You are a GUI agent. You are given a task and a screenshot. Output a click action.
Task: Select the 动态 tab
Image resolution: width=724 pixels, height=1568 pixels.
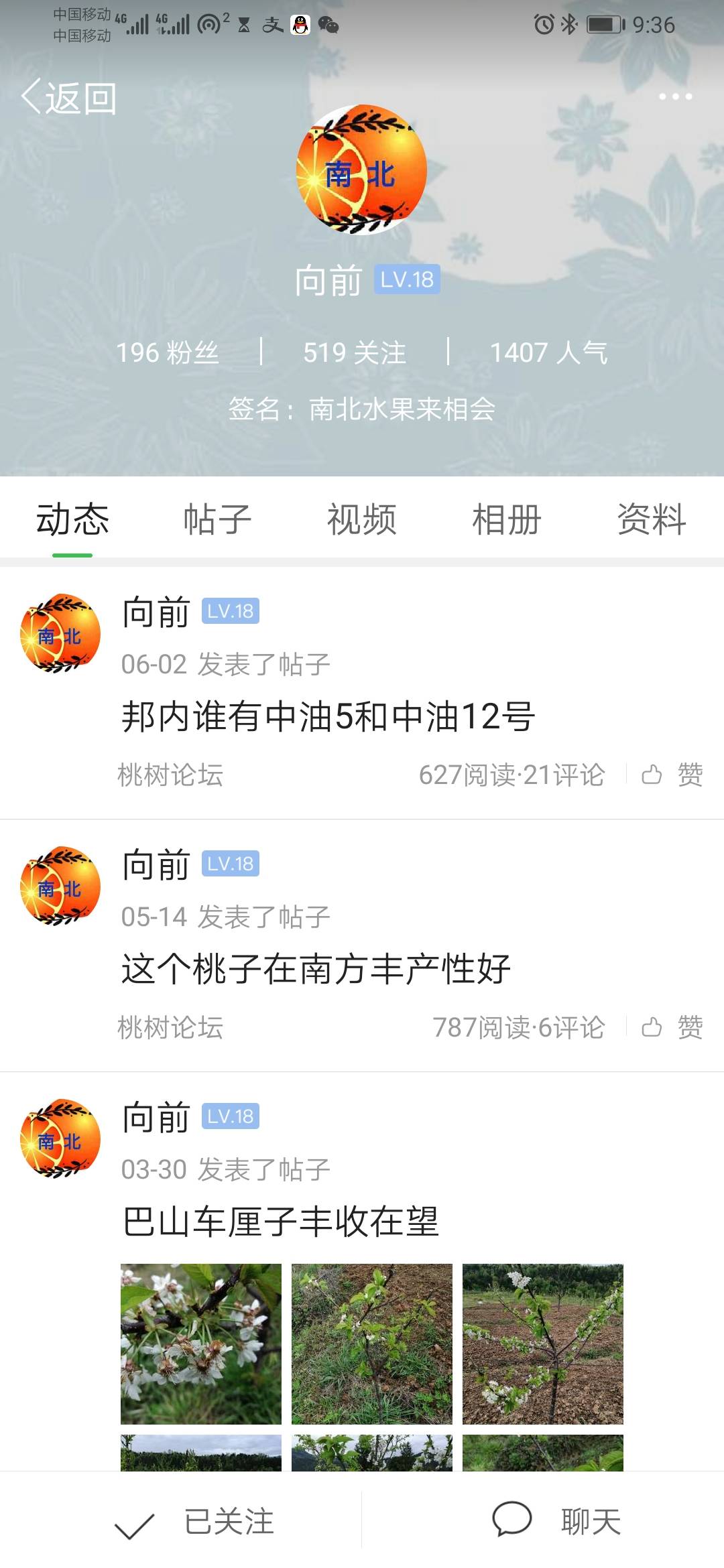[72, 519]
